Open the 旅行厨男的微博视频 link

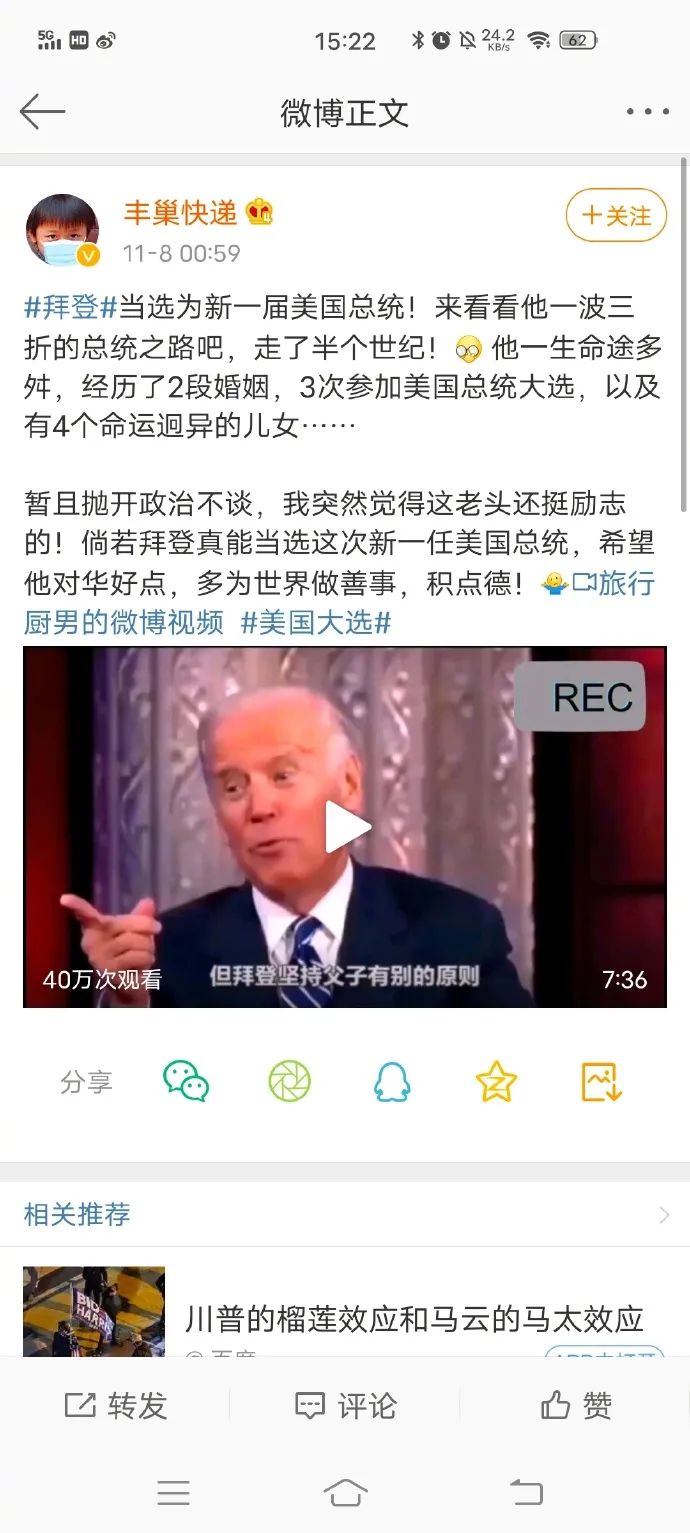pos(338,603)
